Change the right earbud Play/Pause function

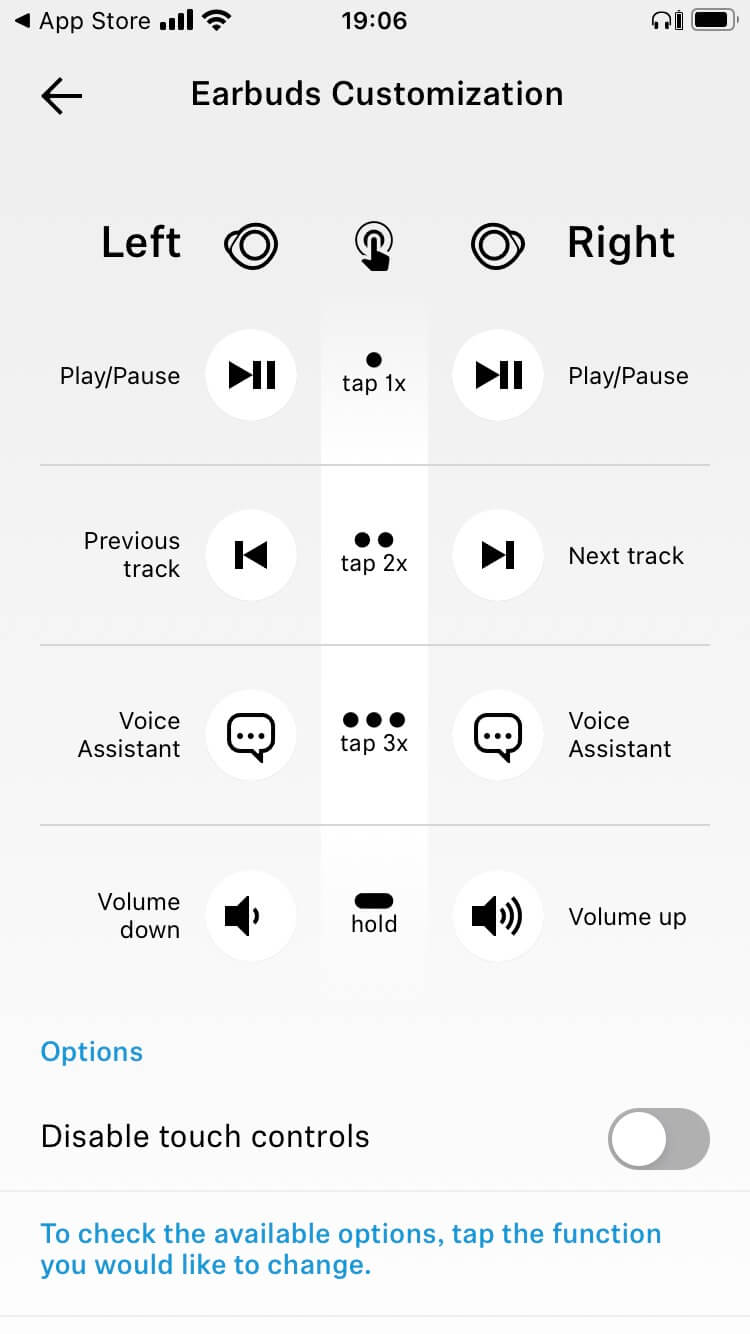coord(498,375)
